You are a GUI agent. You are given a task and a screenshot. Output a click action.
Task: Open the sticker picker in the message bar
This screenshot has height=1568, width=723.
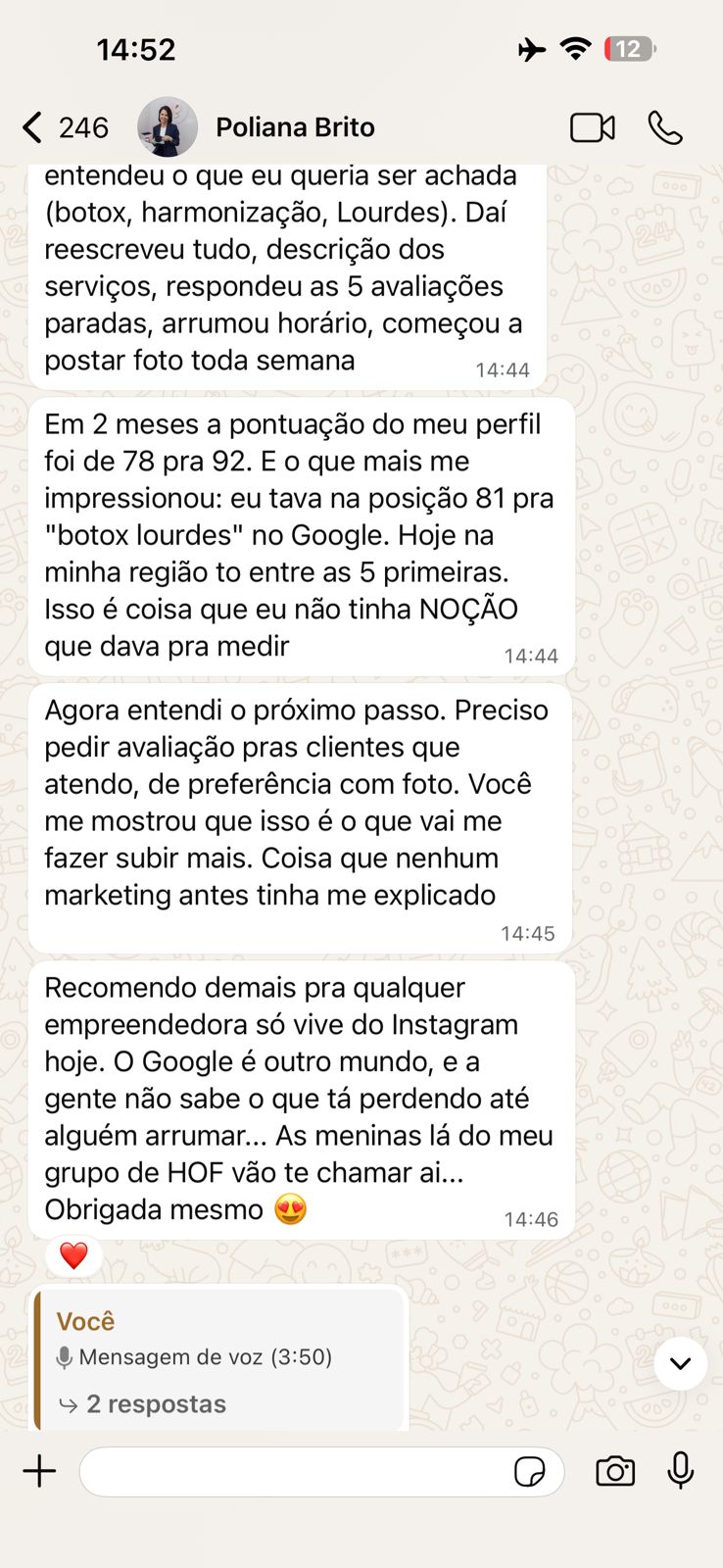click(530, 1471)
